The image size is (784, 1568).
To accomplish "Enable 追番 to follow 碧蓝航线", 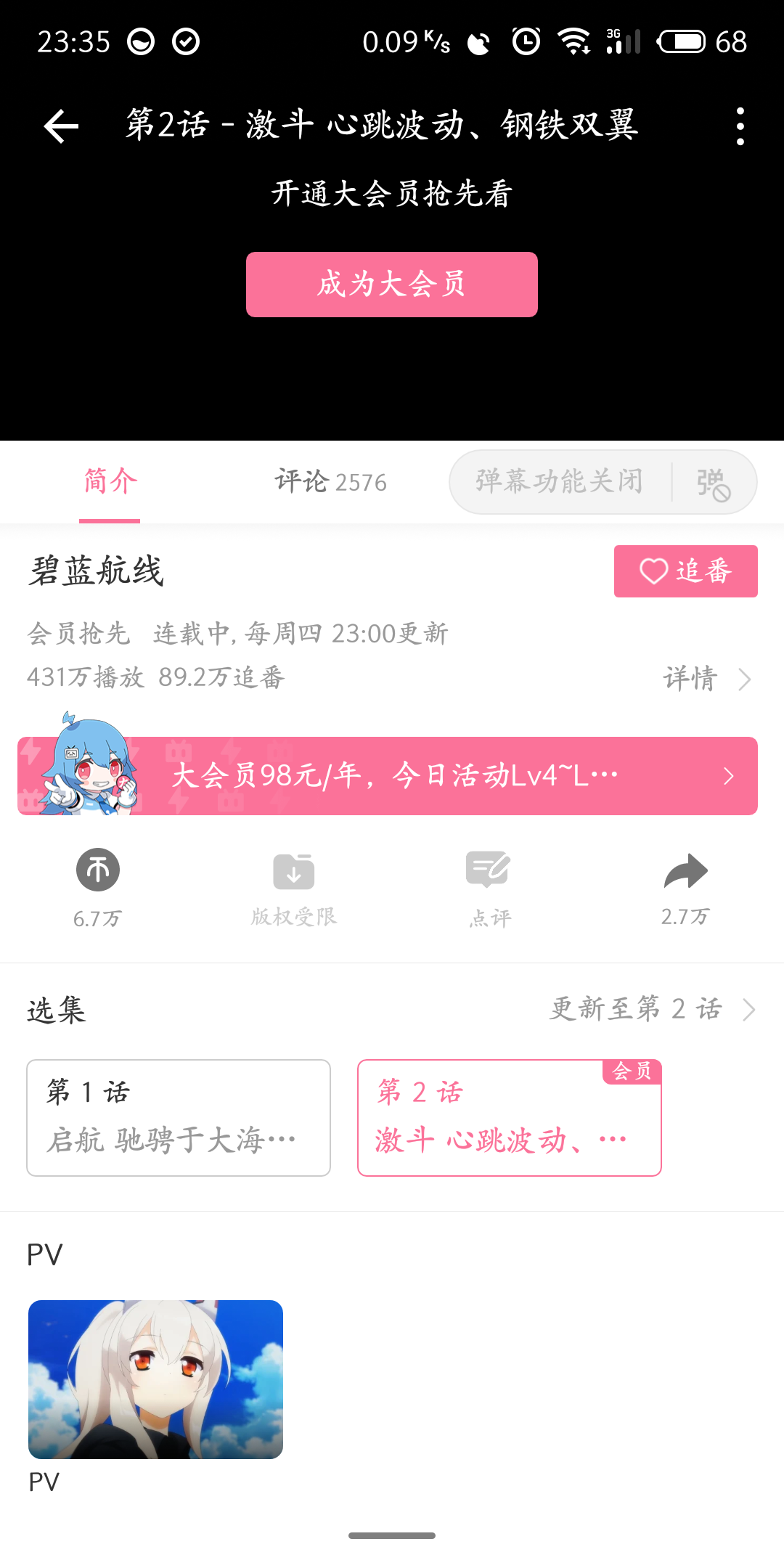I will (684, 571).
